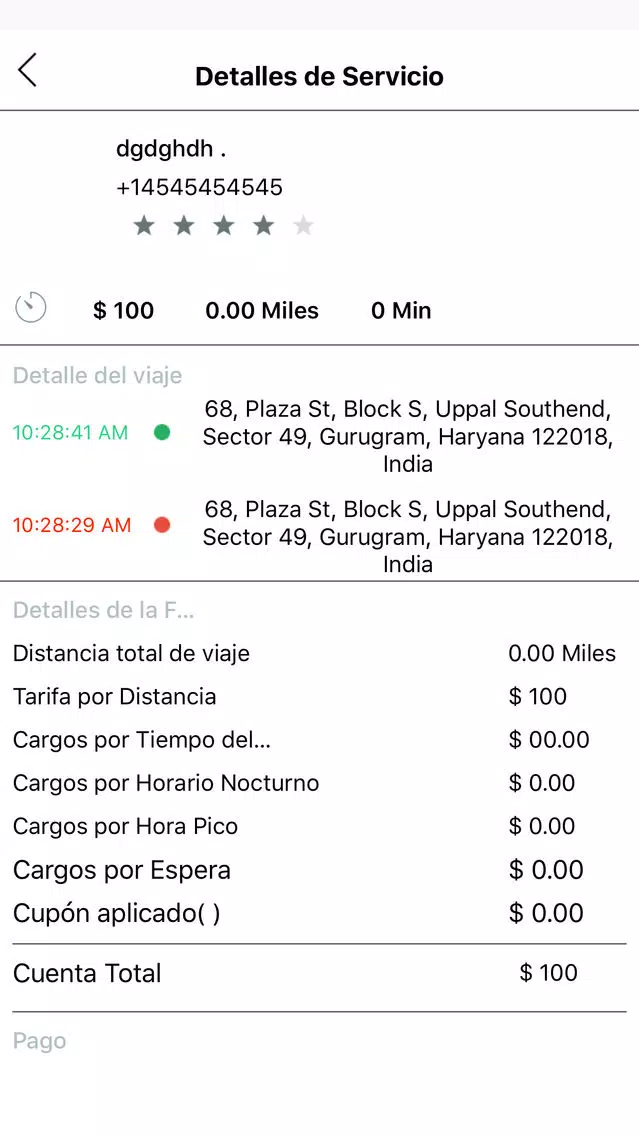Go back from Detalles de Servicio
The height and width of the screenshot is (1136, 639).
click(27, 70)
